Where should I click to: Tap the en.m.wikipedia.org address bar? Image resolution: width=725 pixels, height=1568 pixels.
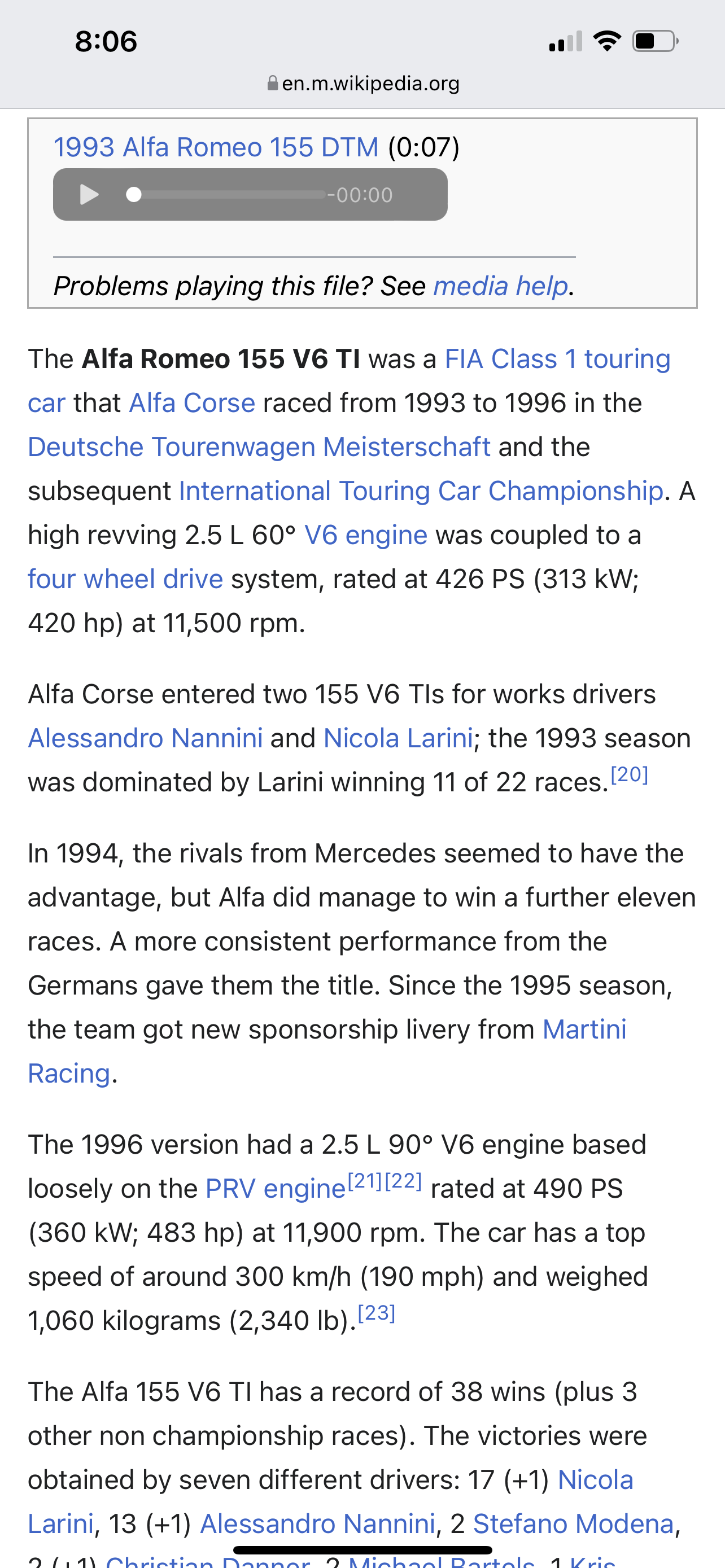tap(363, 84)
